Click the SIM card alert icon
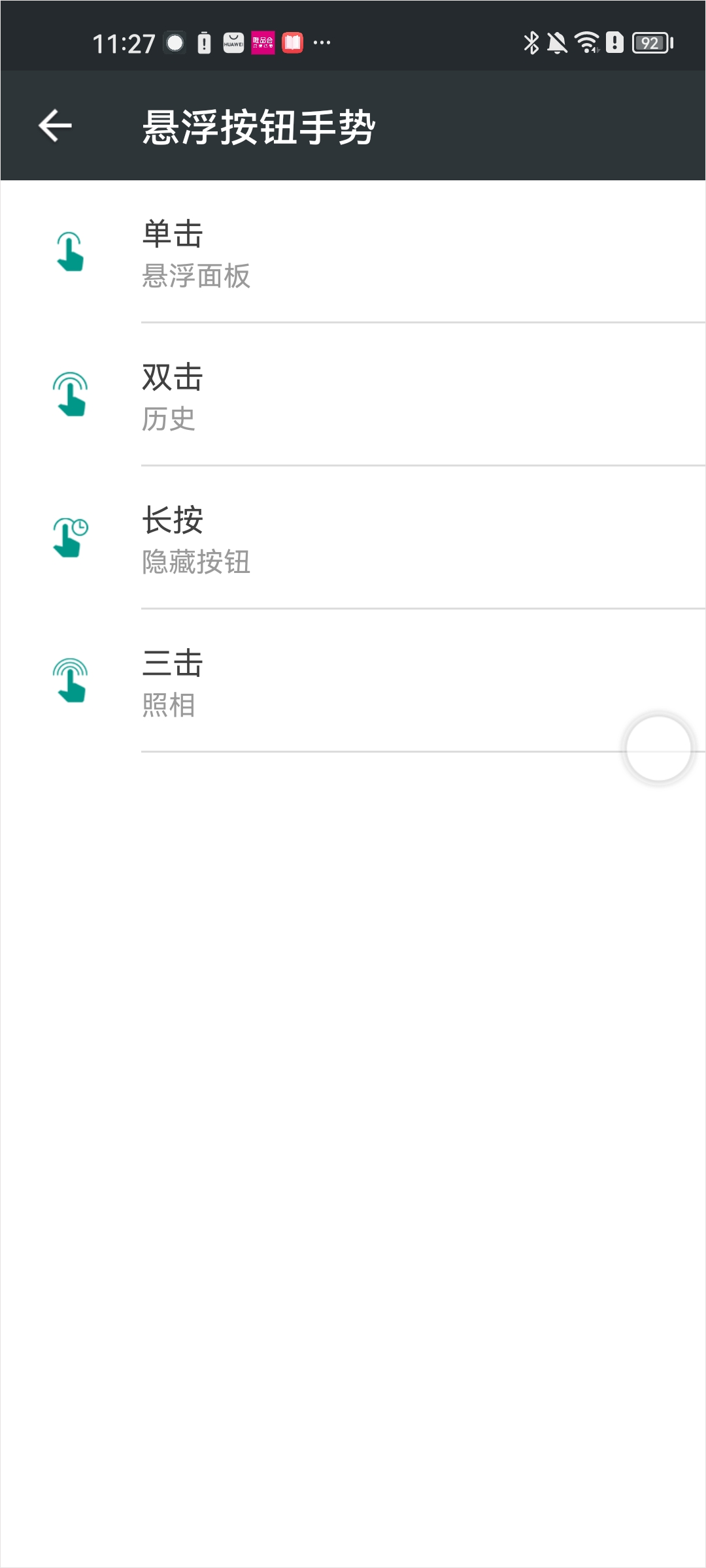 (x=614, y=42)
